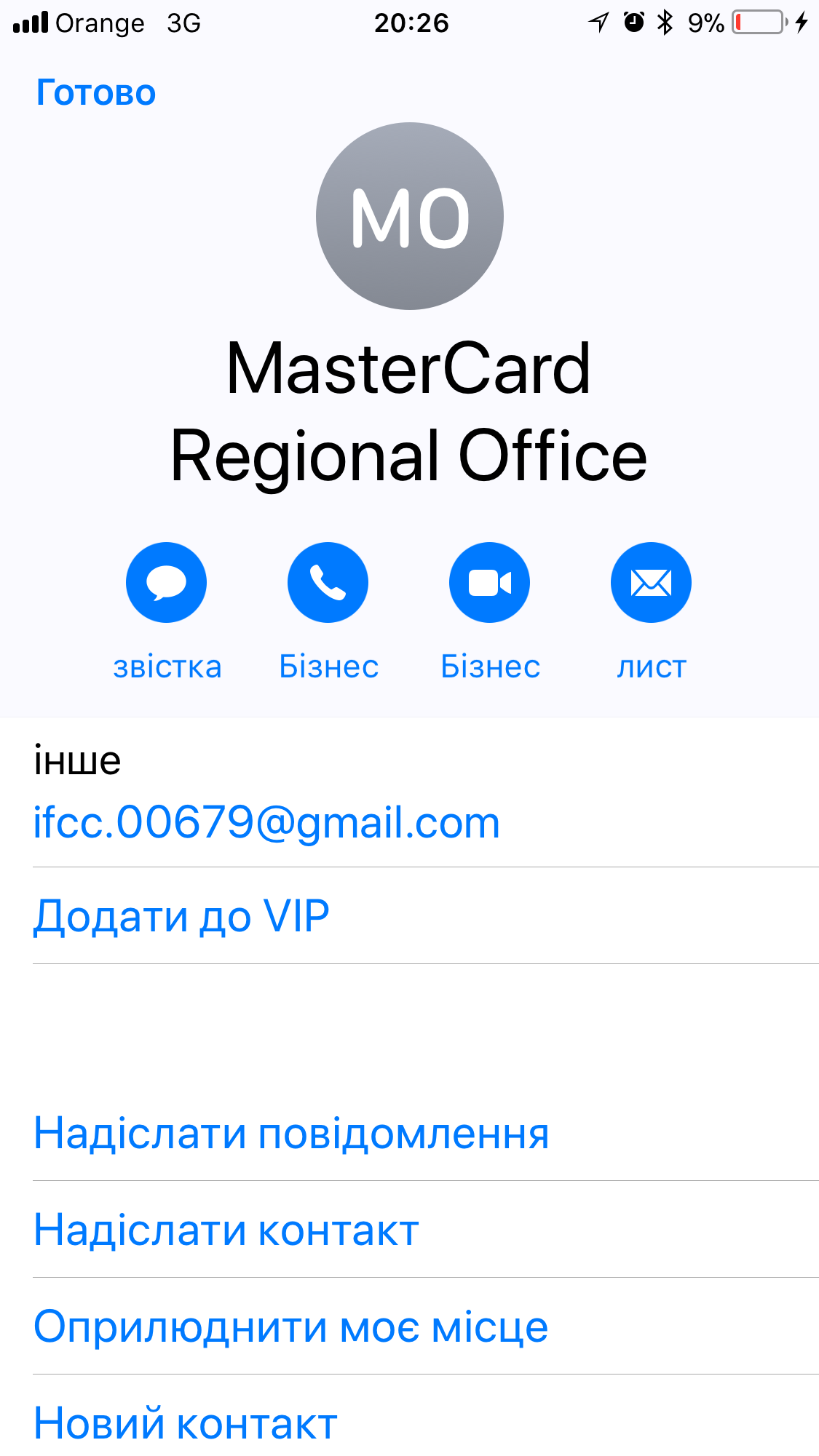The width and height of the screenshot is (819, 1456).
Task: Send a message via звістка icon
Action: point(166,582)
